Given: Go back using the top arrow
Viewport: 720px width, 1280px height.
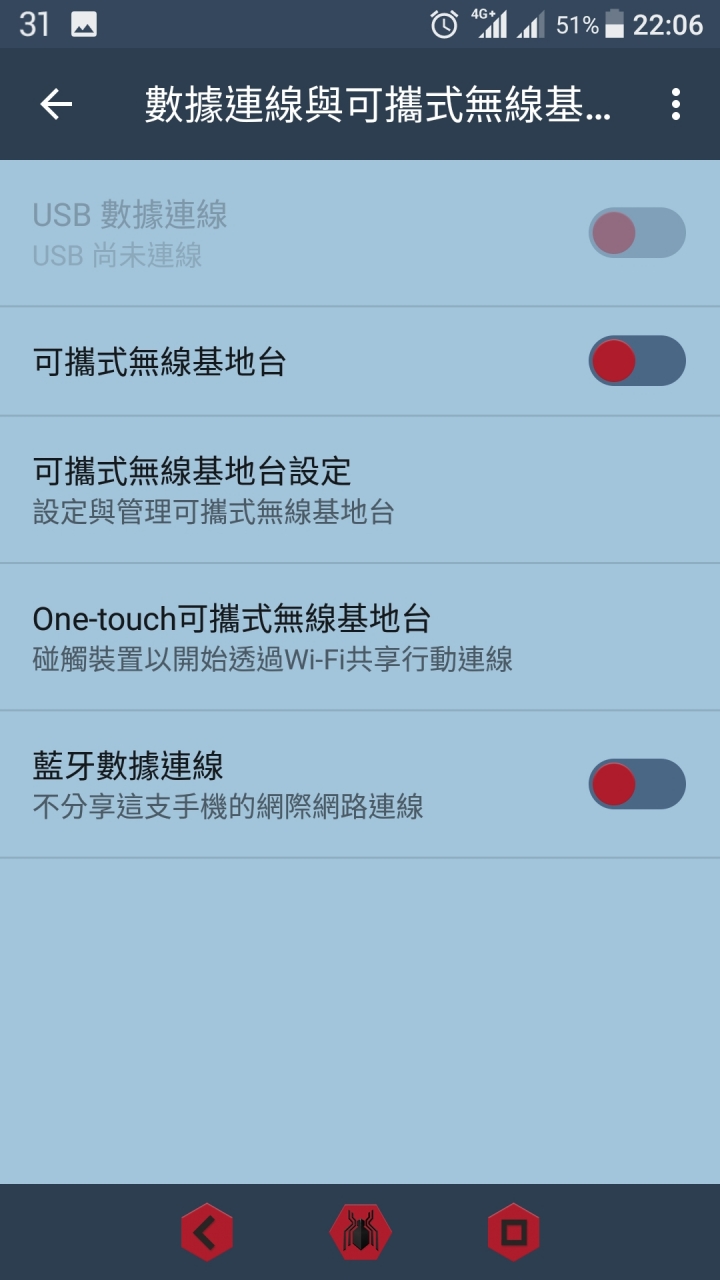Looking at the screenshot, I should [x=56, y=104].
